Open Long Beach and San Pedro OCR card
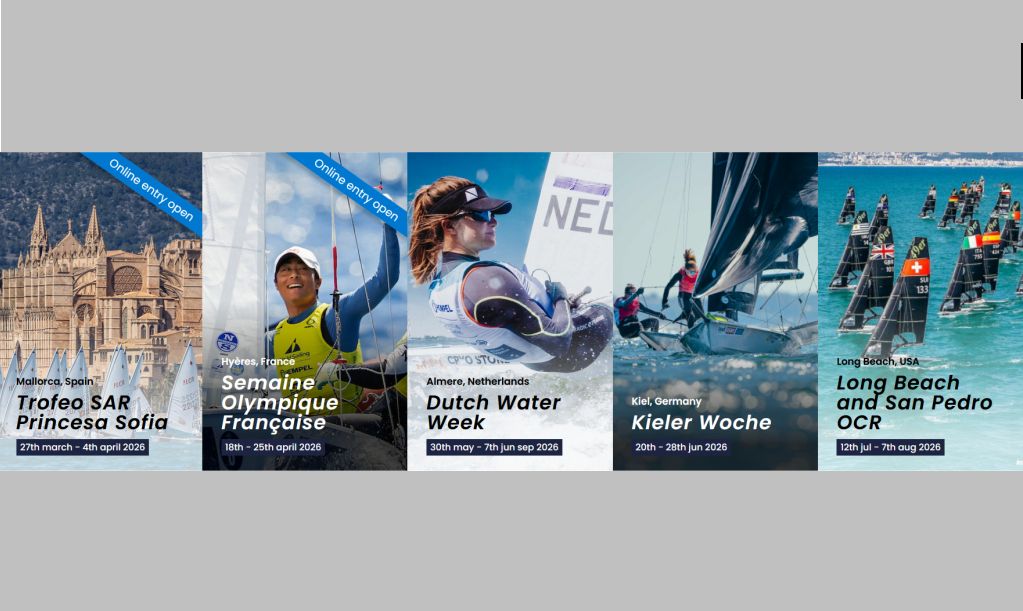Image resolution: width=1023 pixels, height=611 pixels. [920, 311]
